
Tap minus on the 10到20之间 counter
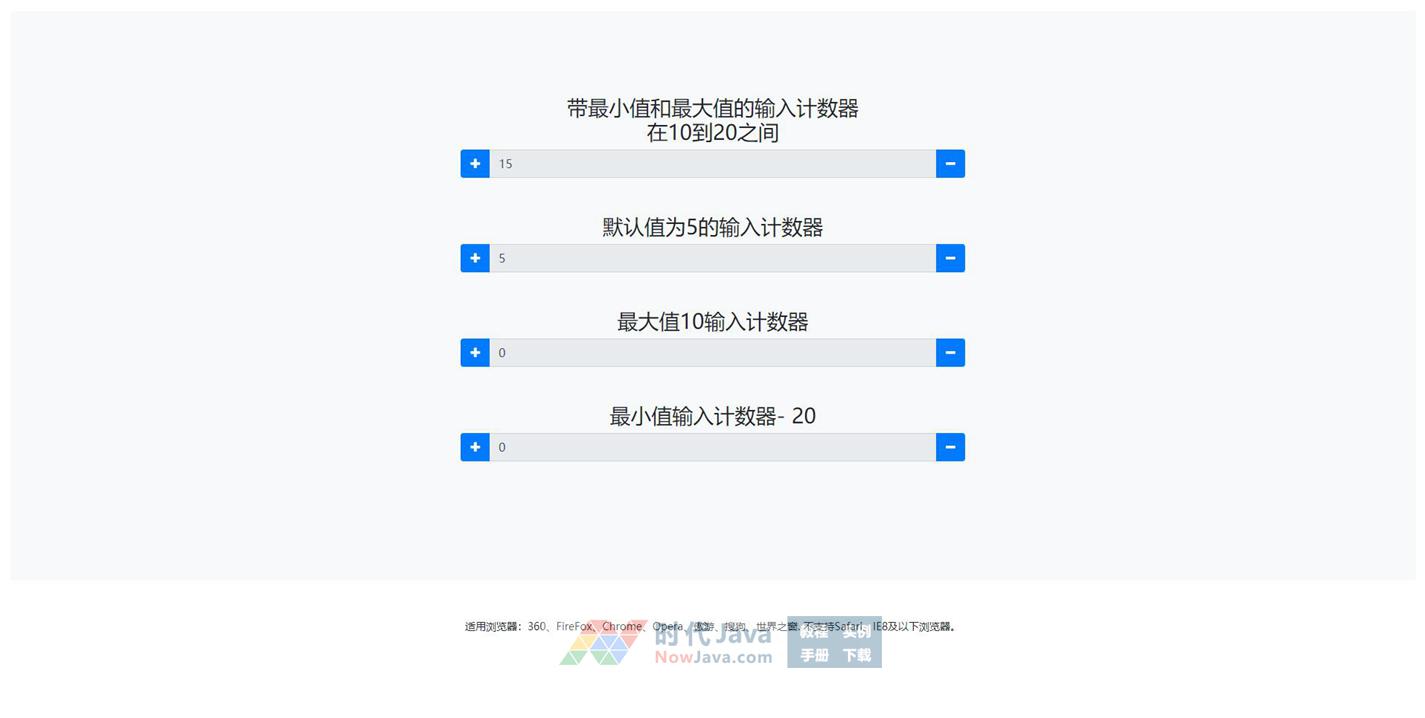click(x=950, y=164)
